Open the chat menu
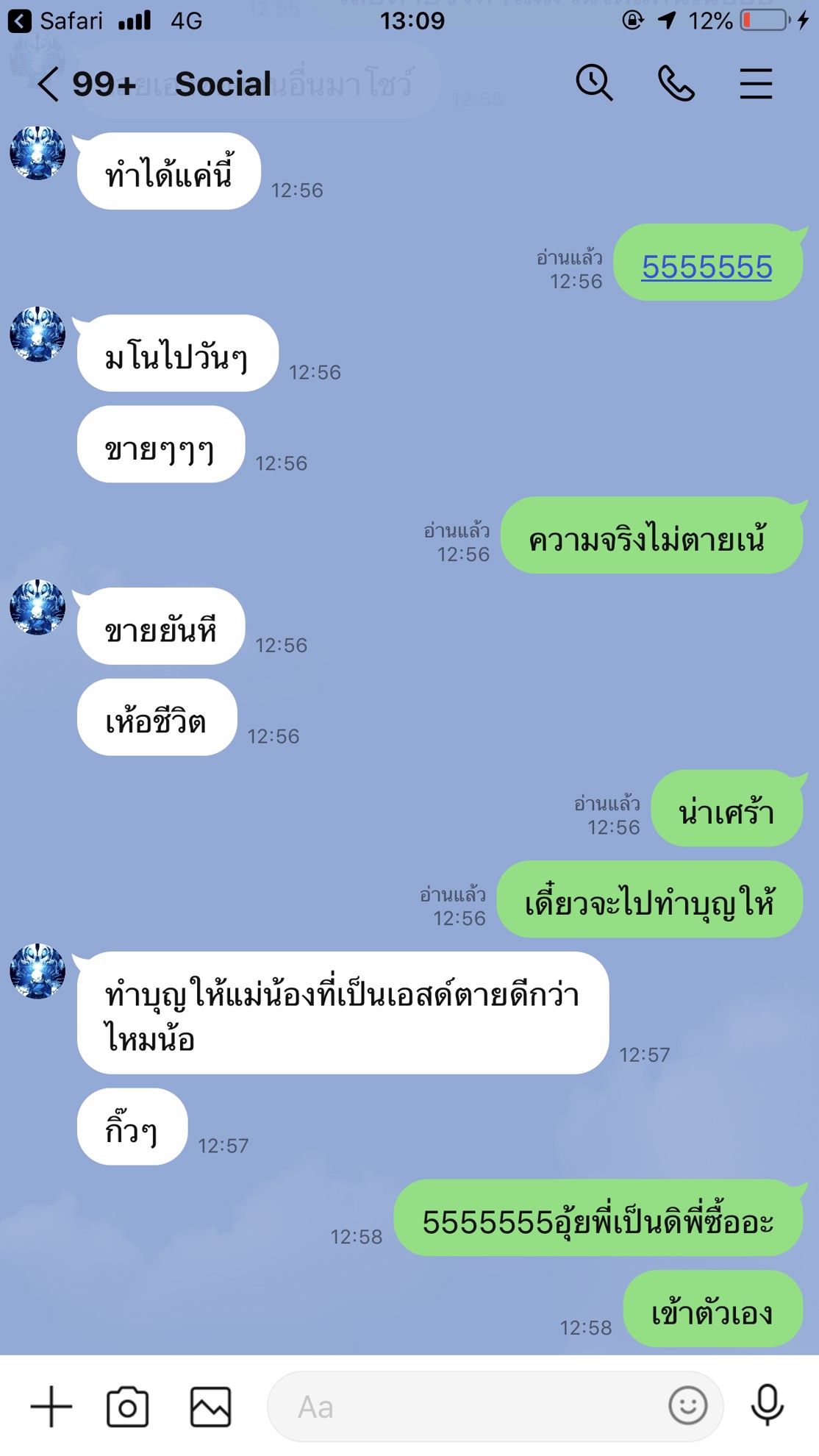Image resolution: width=819 pixels, height=1456 pixels. pyautogui.click(x=756, y=83)
